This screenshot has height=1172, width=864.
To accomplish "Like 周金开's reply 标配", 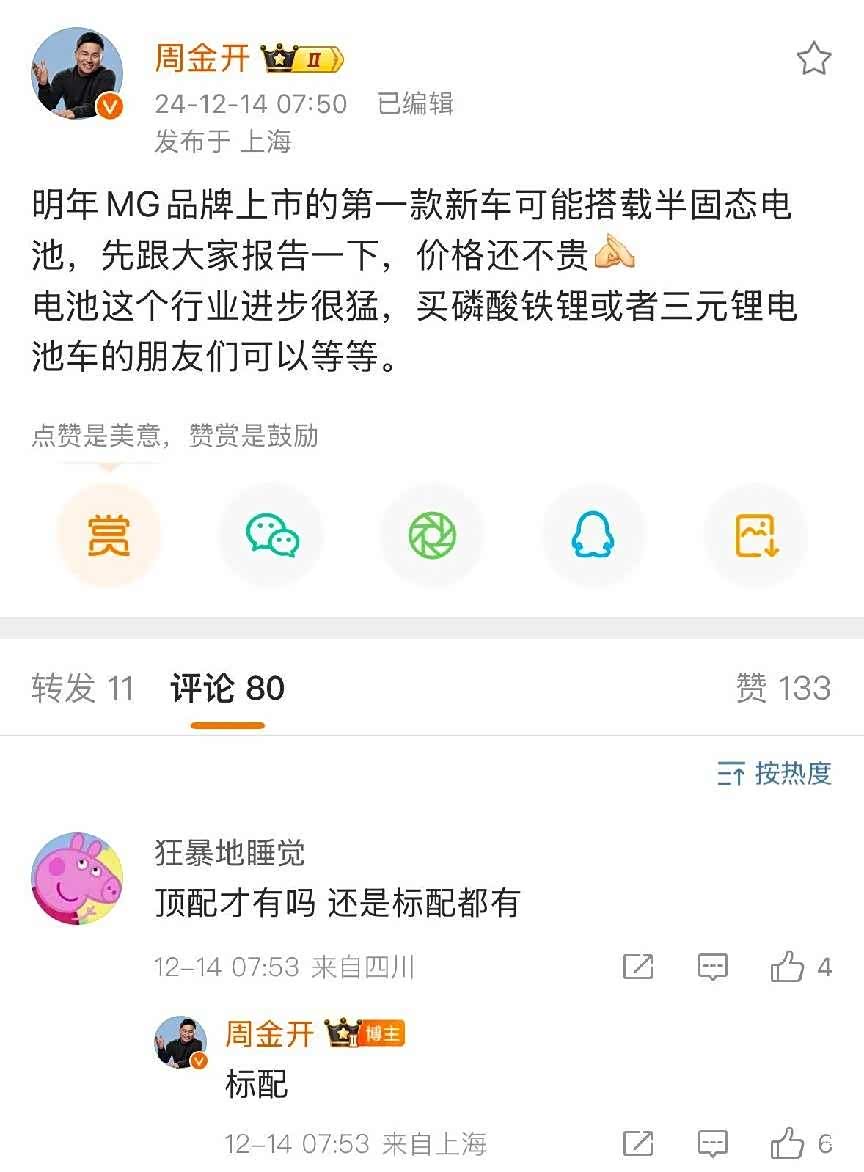I will point(789,1143).
